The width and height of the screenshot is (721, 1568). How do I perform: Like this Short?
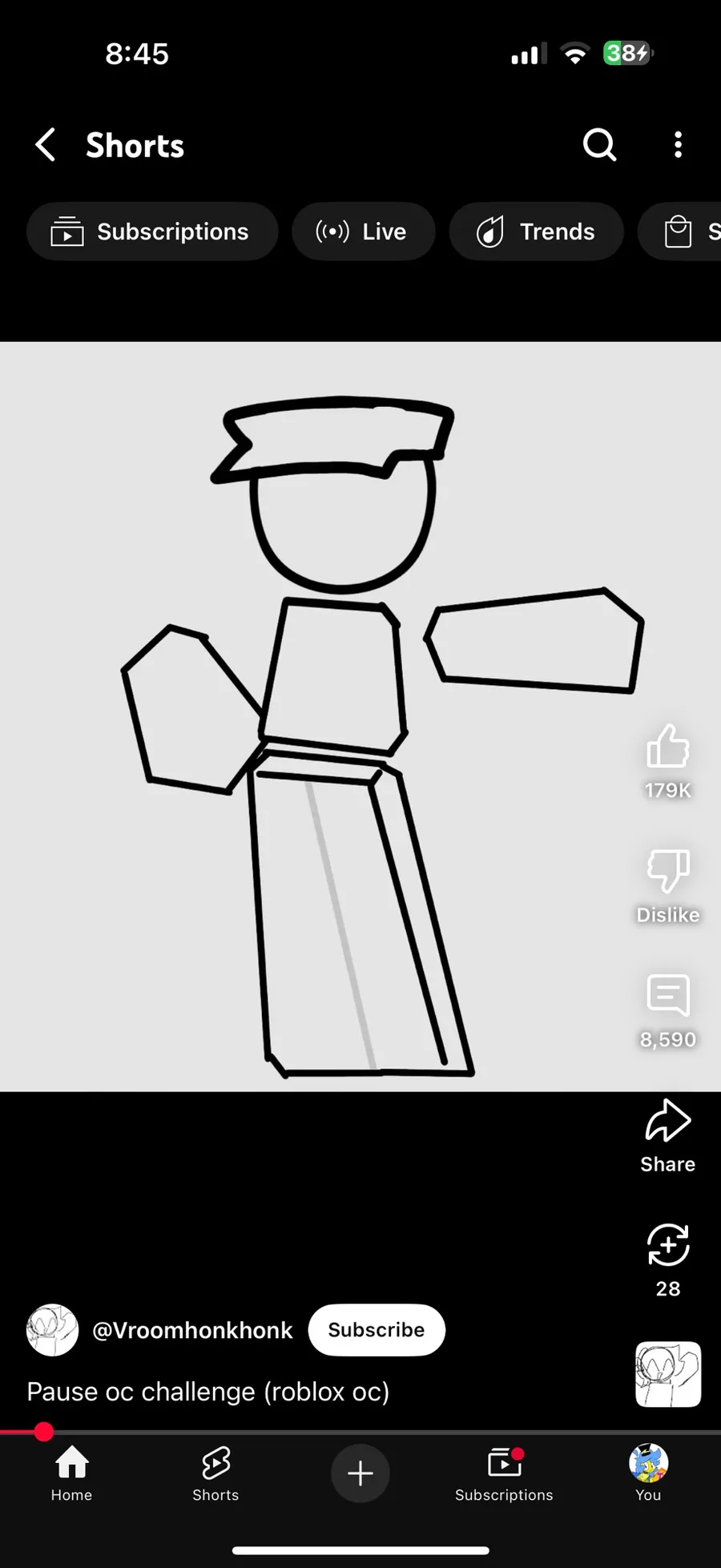[667, 748]
